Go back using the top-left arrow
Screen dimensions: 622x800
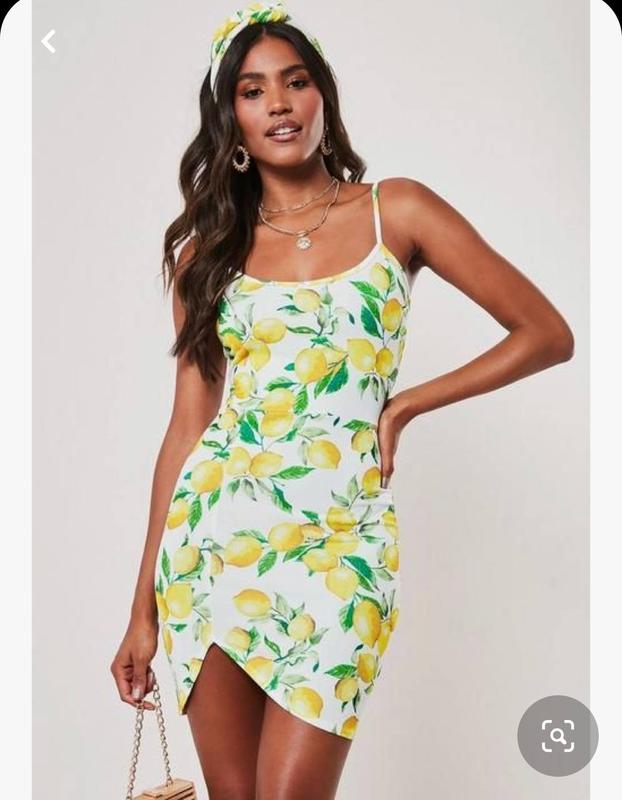pyautogui.click(x=48, y=41)
